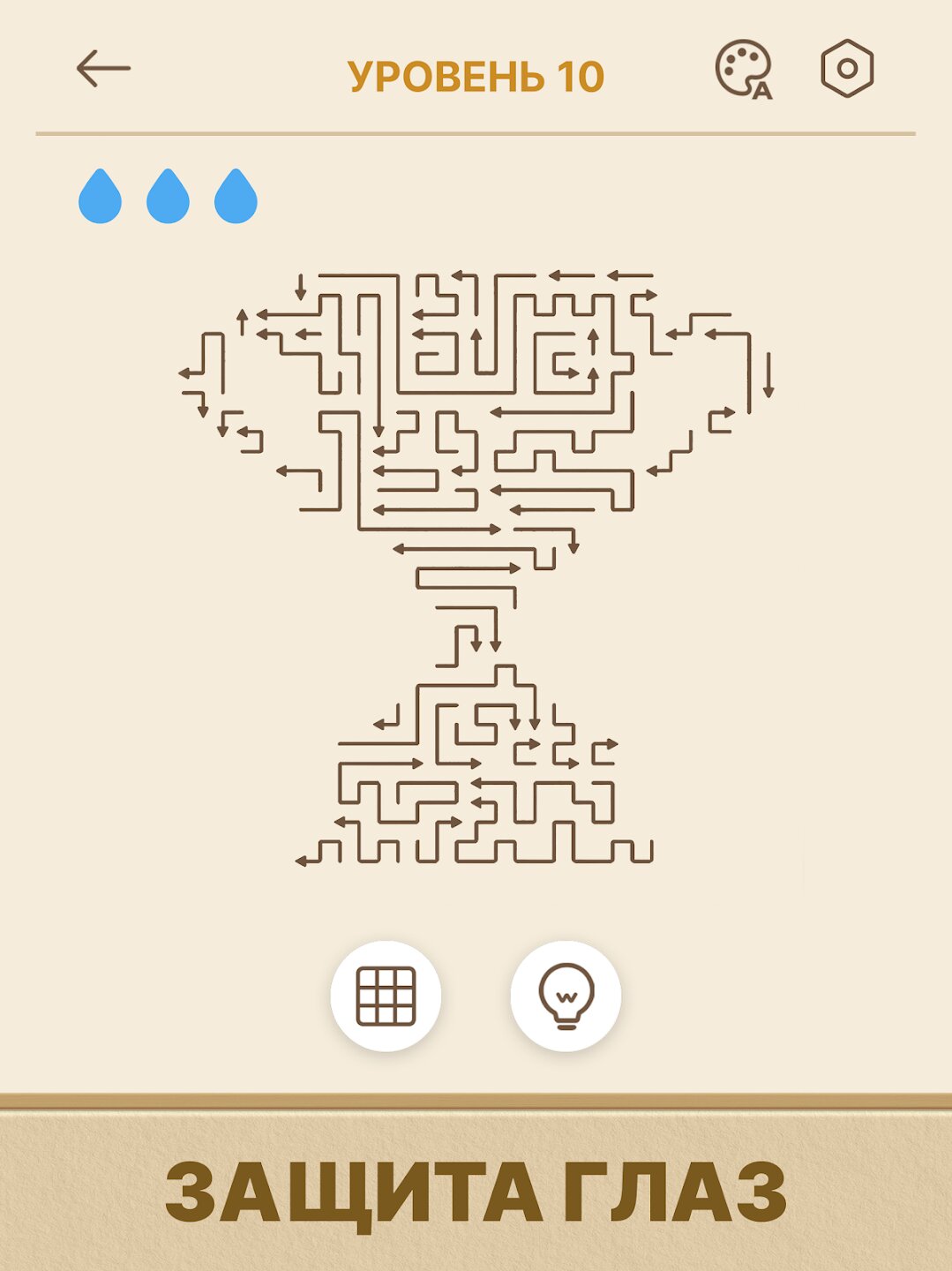Open settings via the hexagon nut icon

846,69
